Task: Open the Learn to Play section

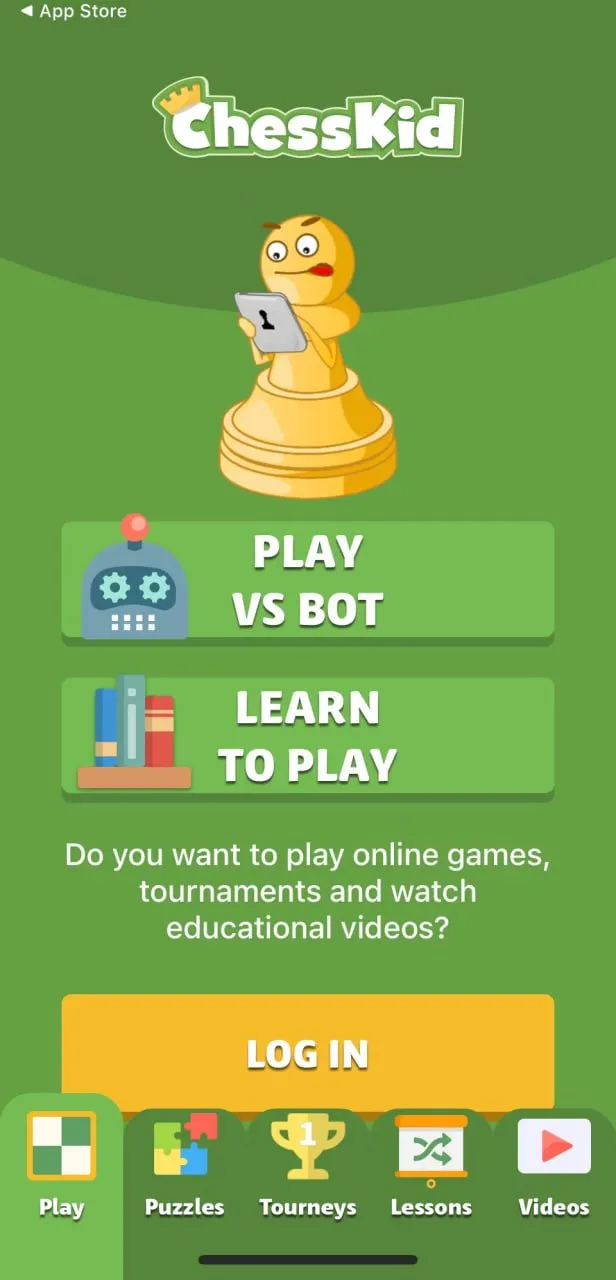Action: [308, 736]
